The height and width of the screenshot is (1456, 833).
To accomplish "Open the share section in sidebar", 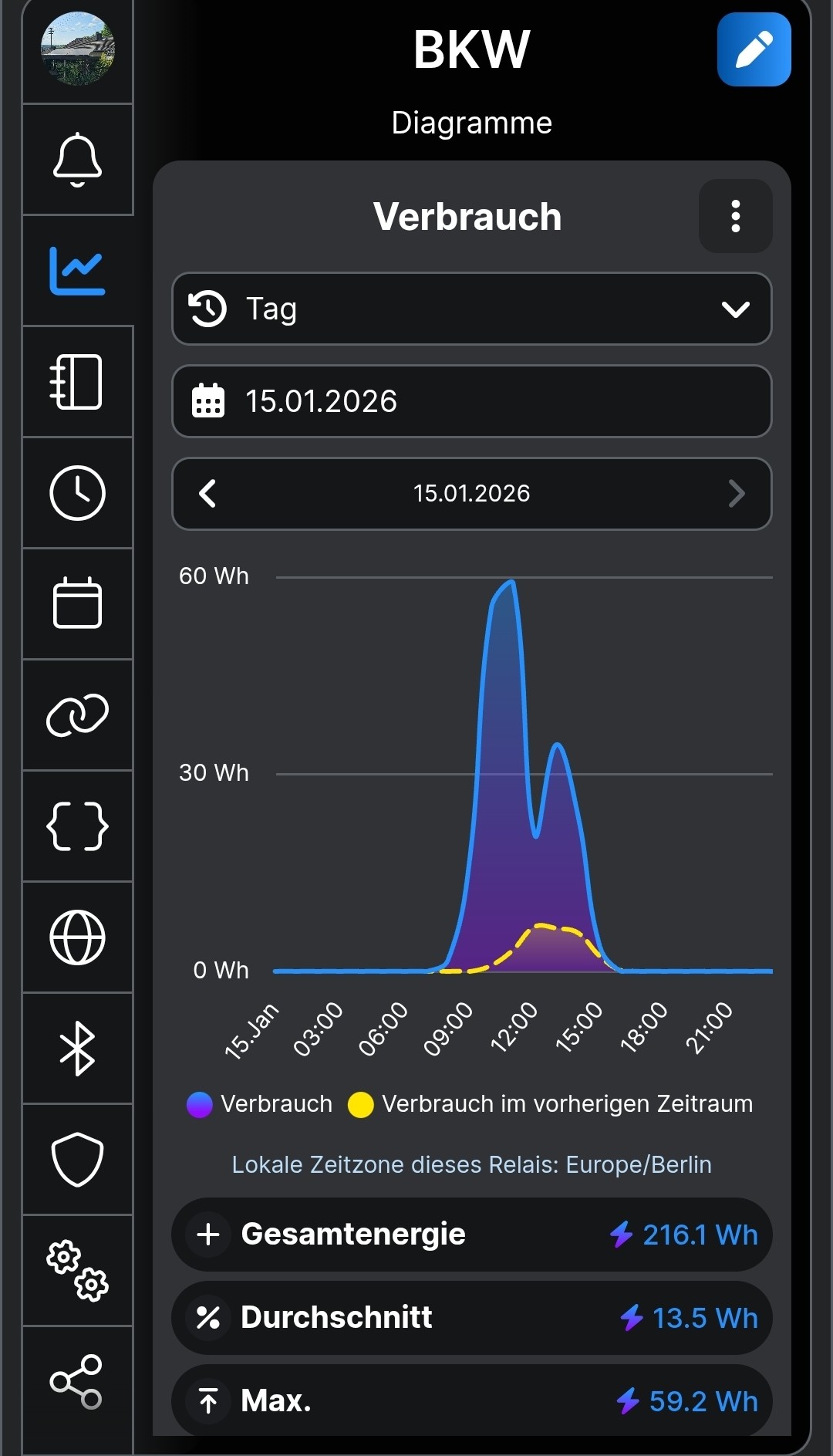I will (77, 1381).
